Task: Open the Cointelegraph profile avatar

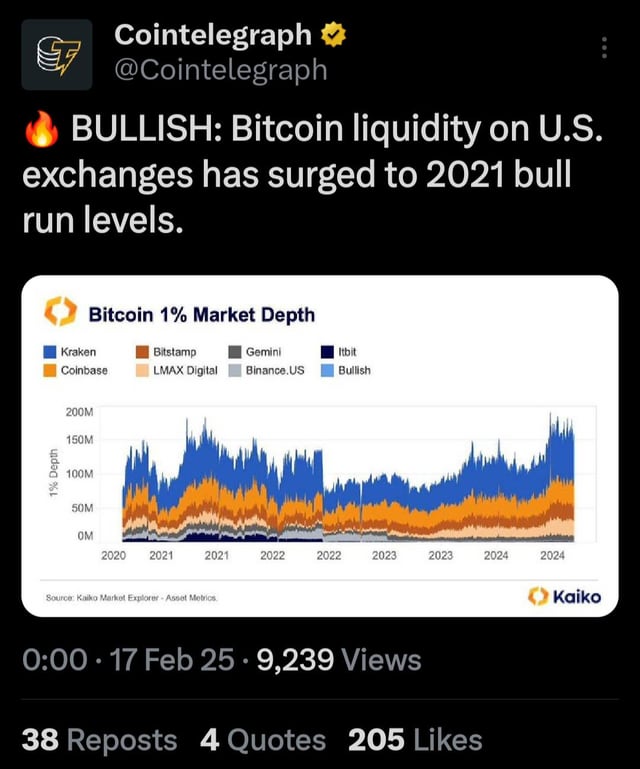Action: pos(57,55)
